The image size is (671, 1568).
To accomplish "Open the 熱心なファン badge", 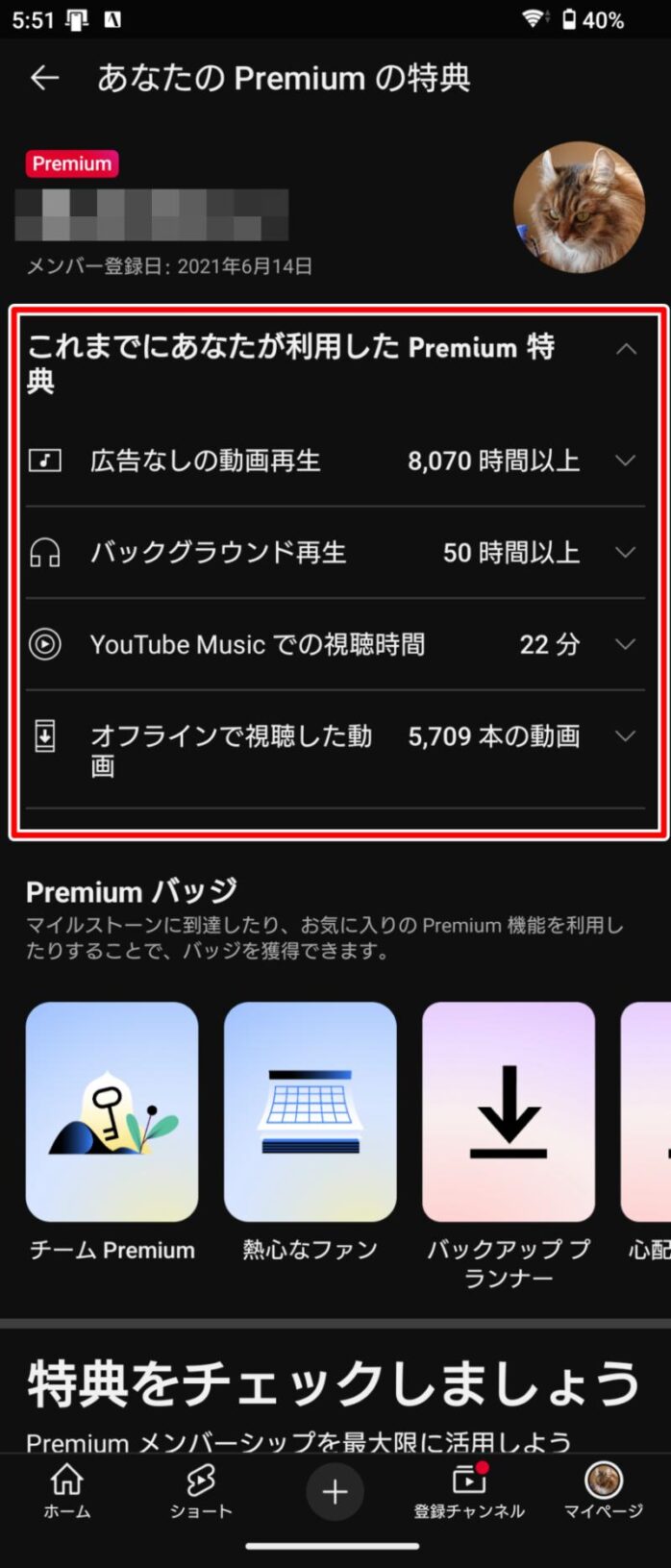I will coord(310,1112).
